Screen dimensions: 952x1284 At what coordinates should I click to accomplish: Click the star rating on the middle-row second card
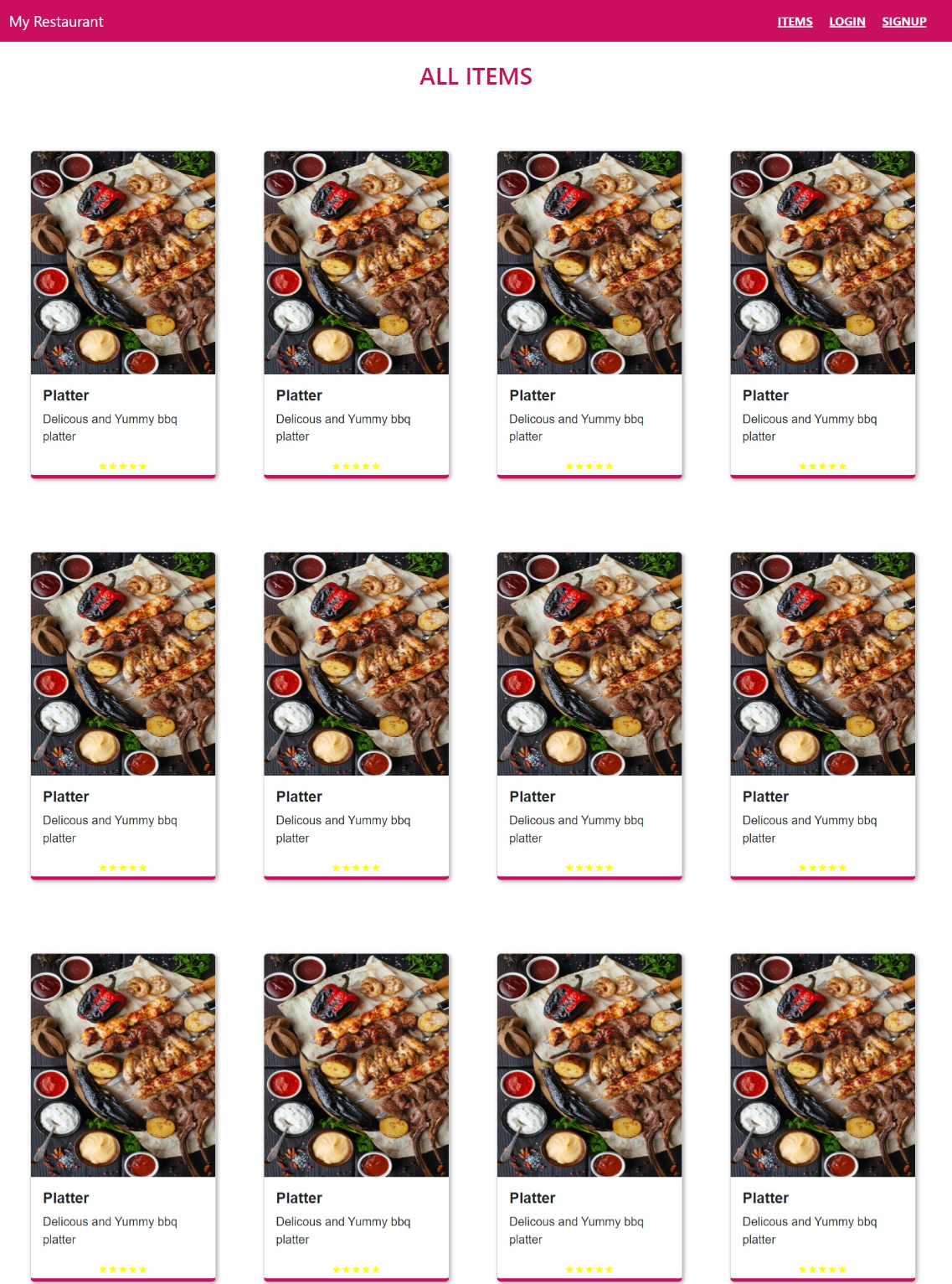(x=356, y=867)
